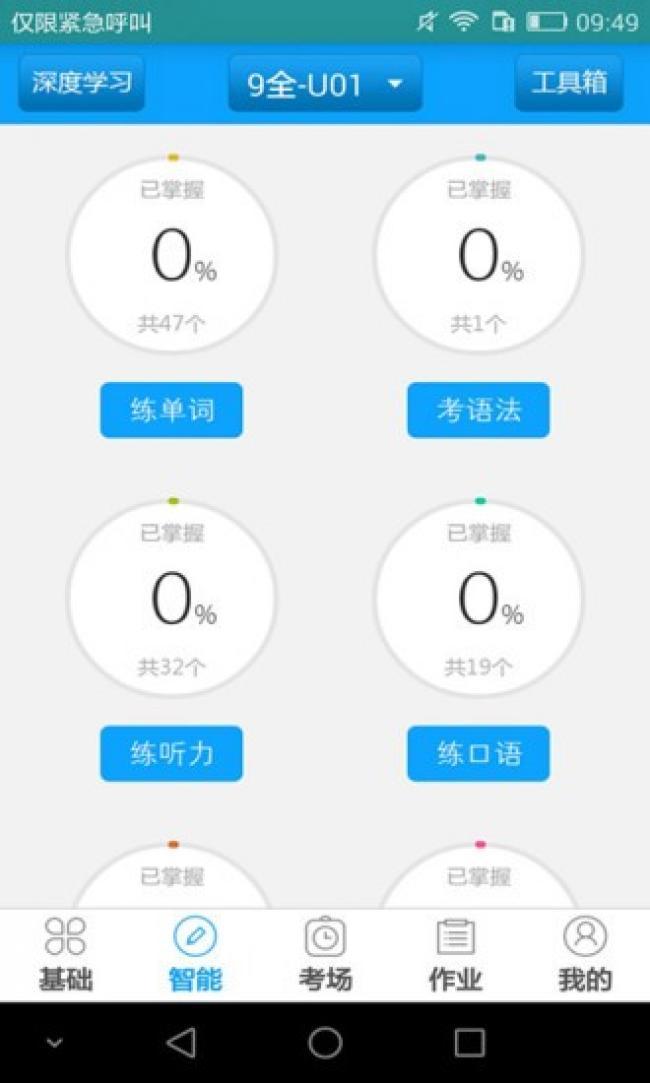The image size is (650, 1083).
Task: Tap the 考语法 grammar test button
Action: [x=478, y=410]
